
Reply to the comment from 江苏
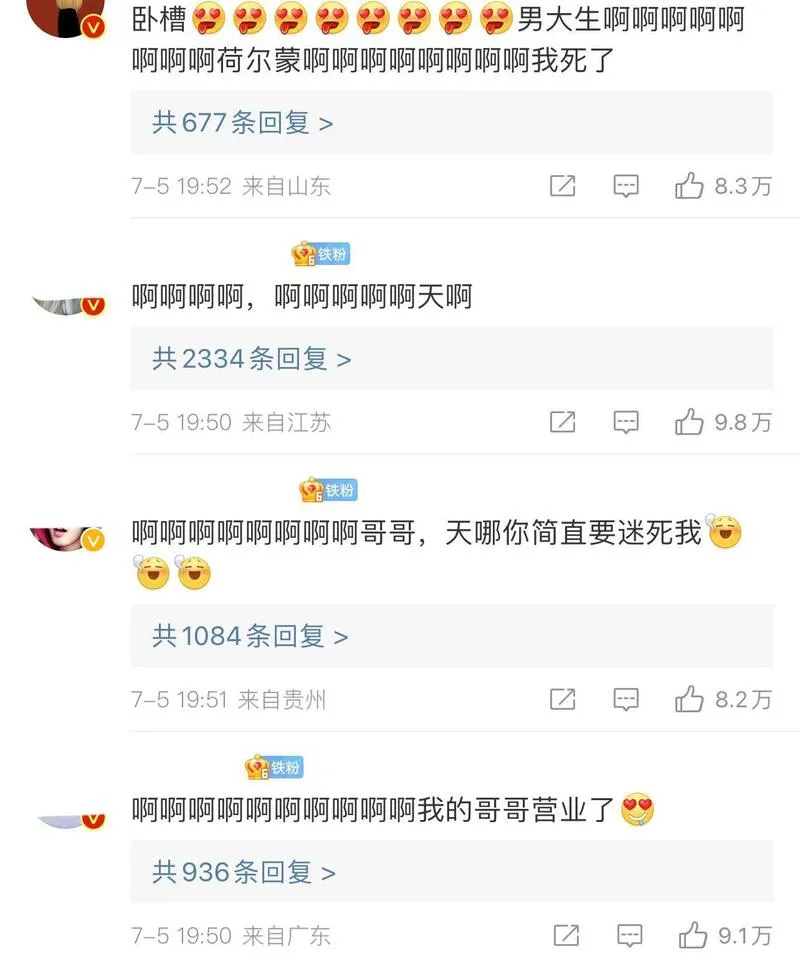[x=626, y=423]
